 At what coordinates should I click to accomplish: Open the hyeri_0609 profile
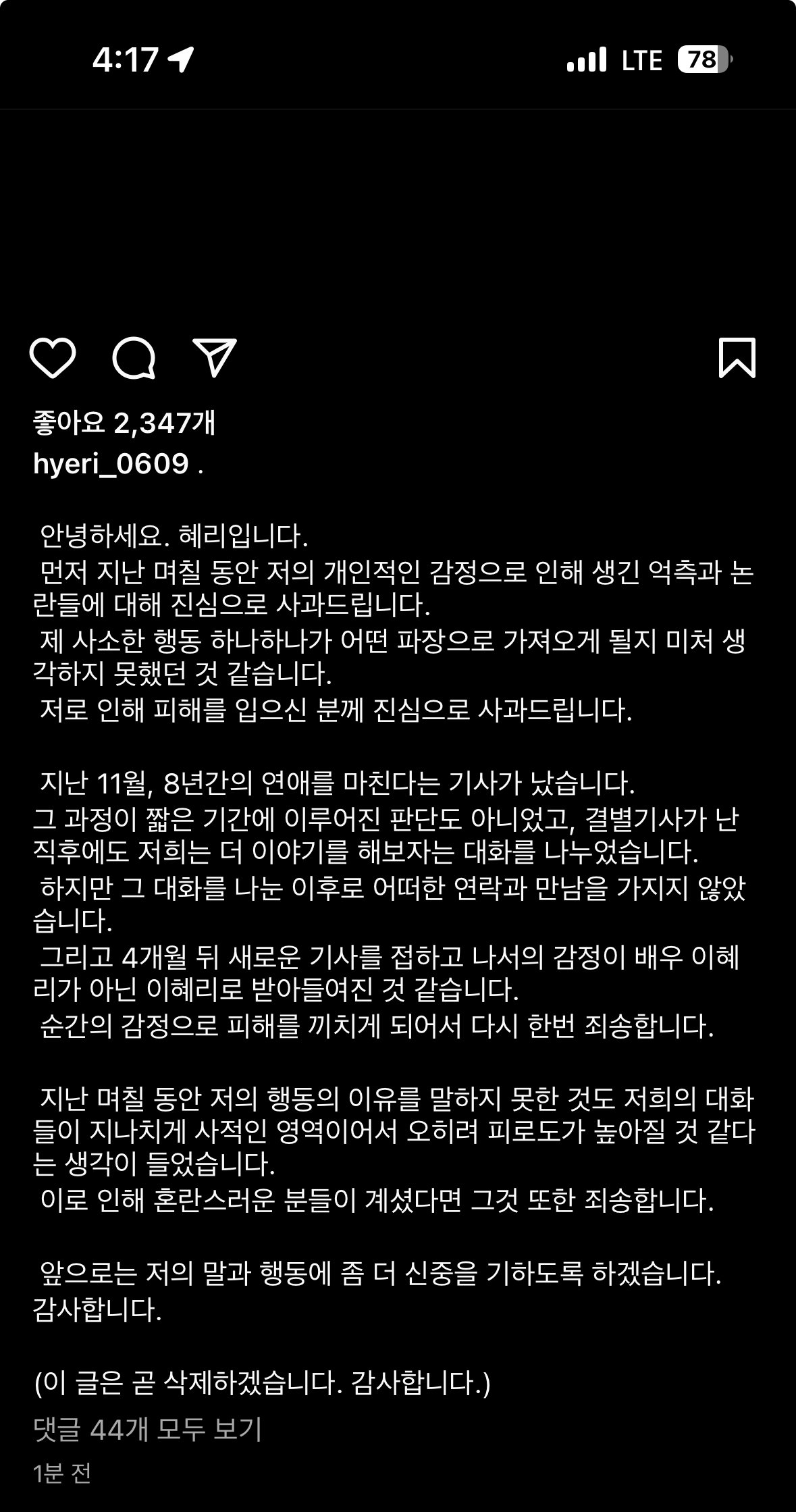coord(111,464)
